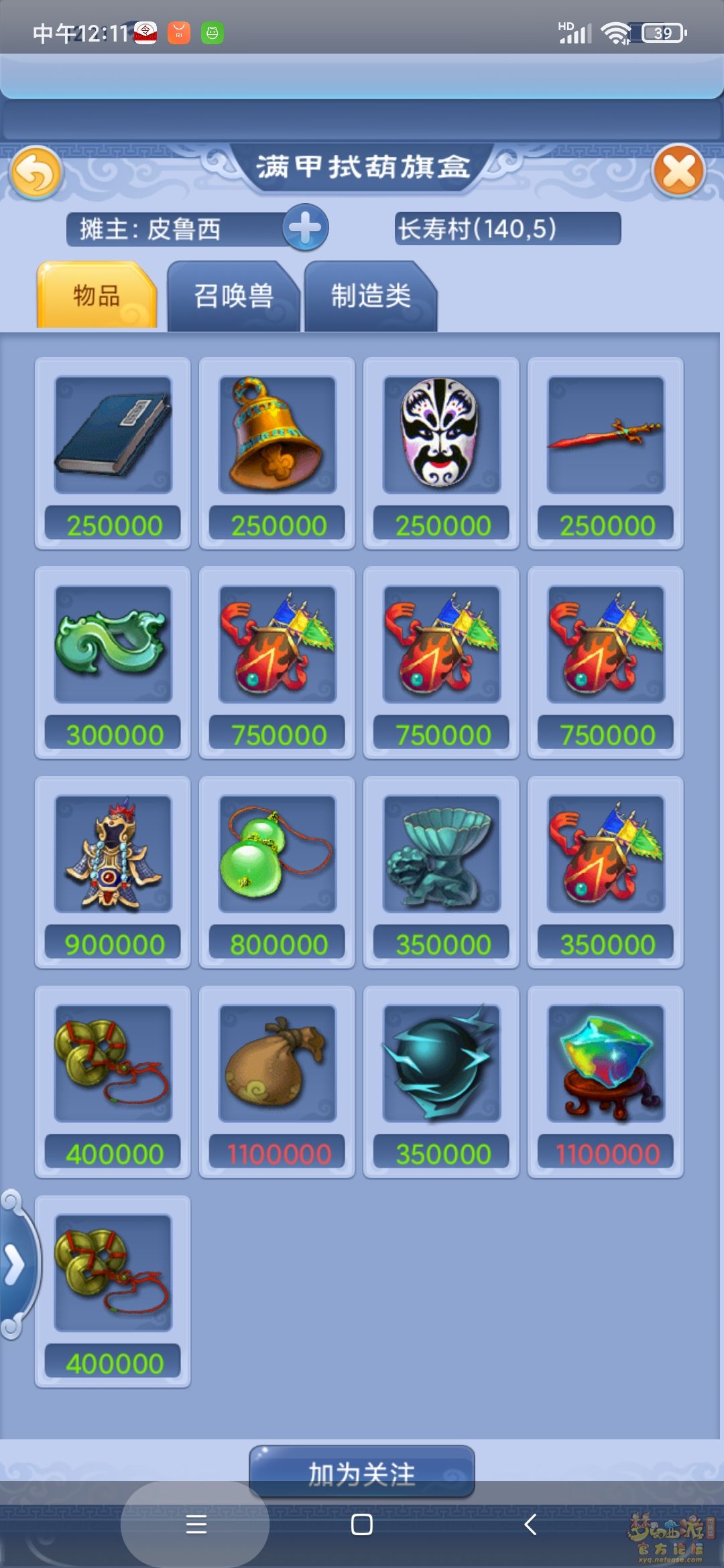Select the red sword item priced 250000

[x=605, y=436]
